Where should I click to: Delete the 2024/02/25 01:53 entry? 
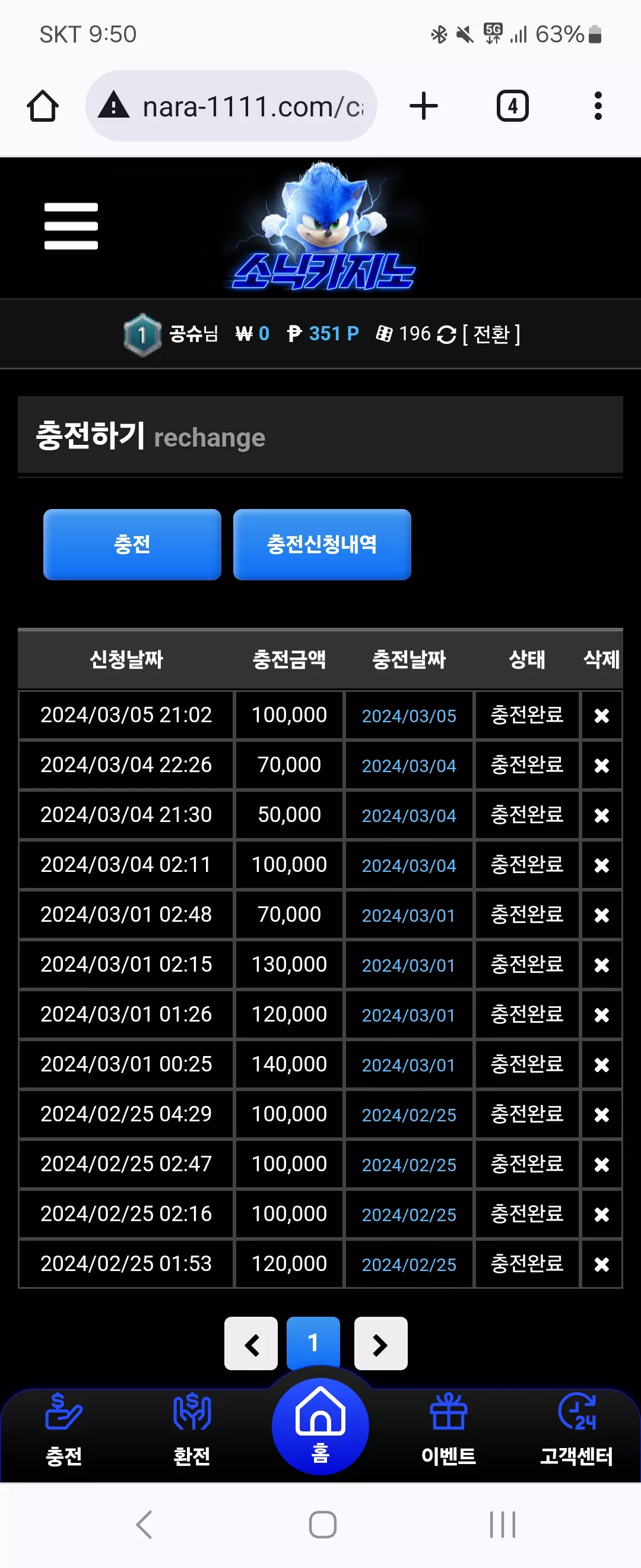(x=601, y=1265)
